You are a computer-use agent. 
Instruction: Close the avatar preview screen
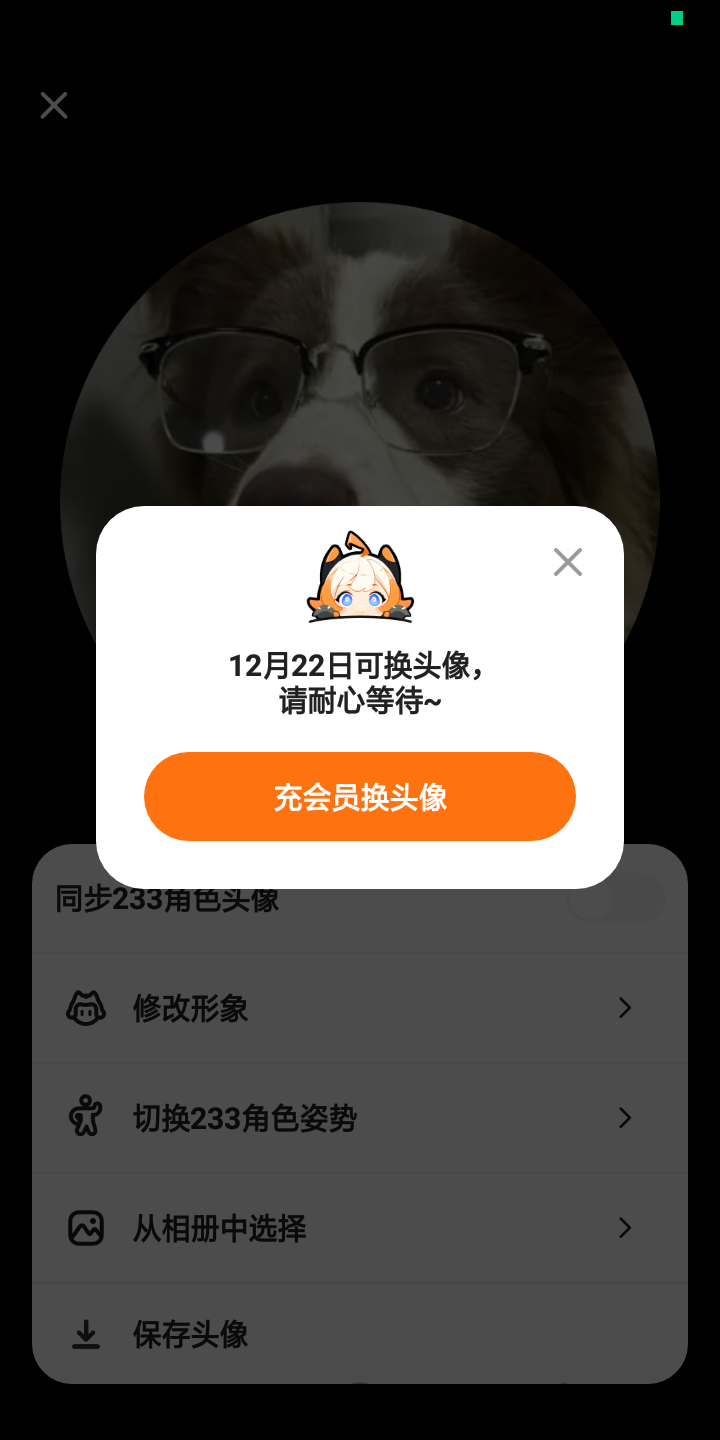coord(54,105)
